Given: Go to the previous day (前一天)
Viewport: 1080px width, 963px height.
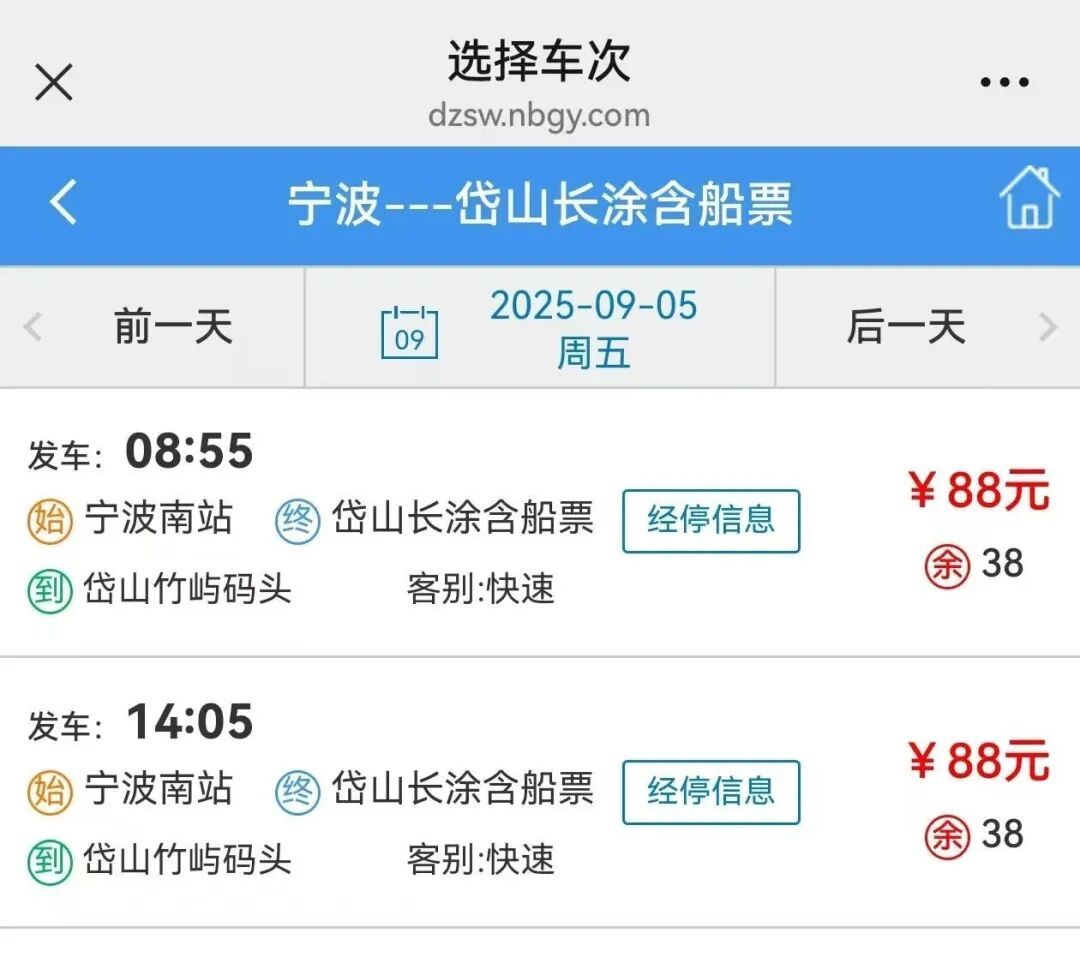Looking at the screenshot, I should coord(152,327).
